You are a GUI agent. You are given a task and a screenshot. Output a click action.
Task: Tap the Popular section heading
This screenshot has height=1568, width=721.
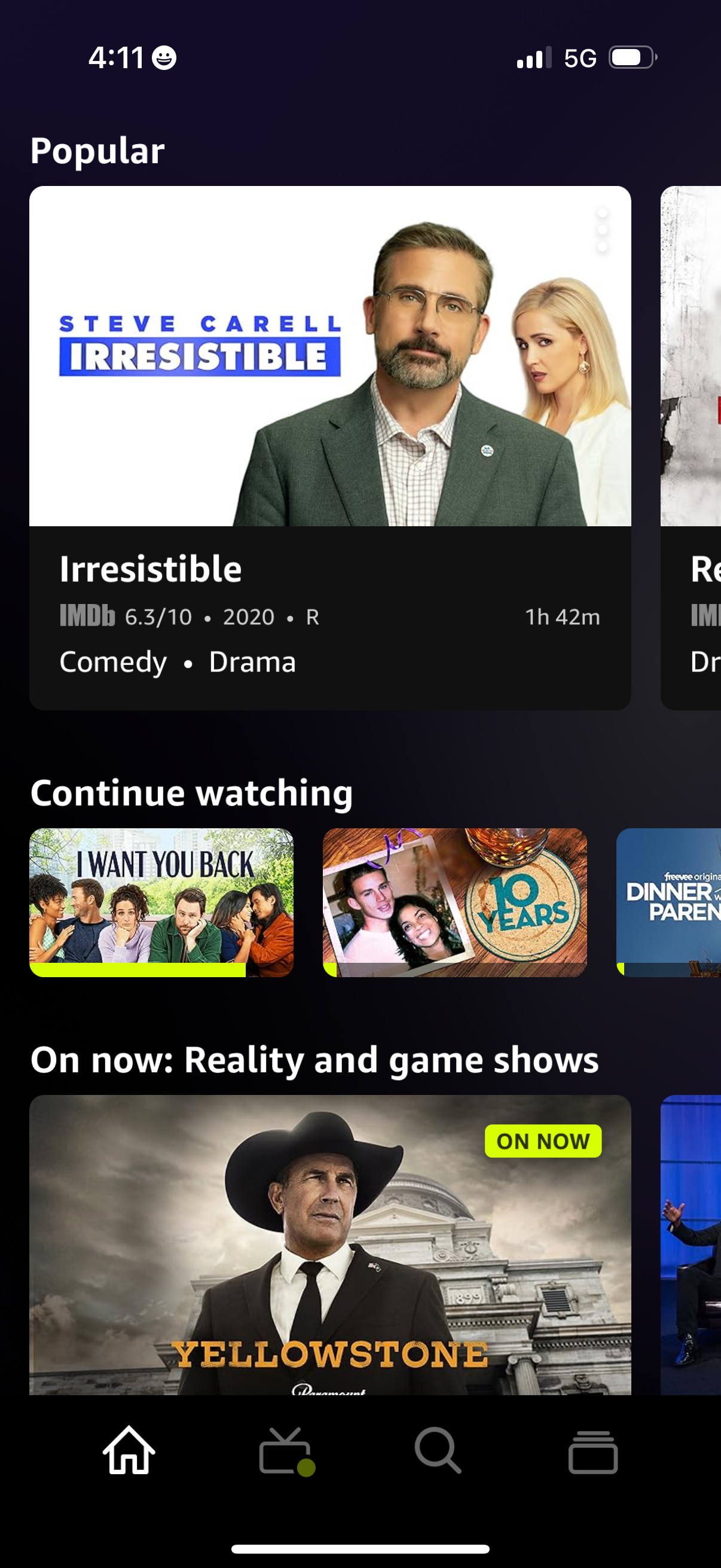click(x=97, y=149)
